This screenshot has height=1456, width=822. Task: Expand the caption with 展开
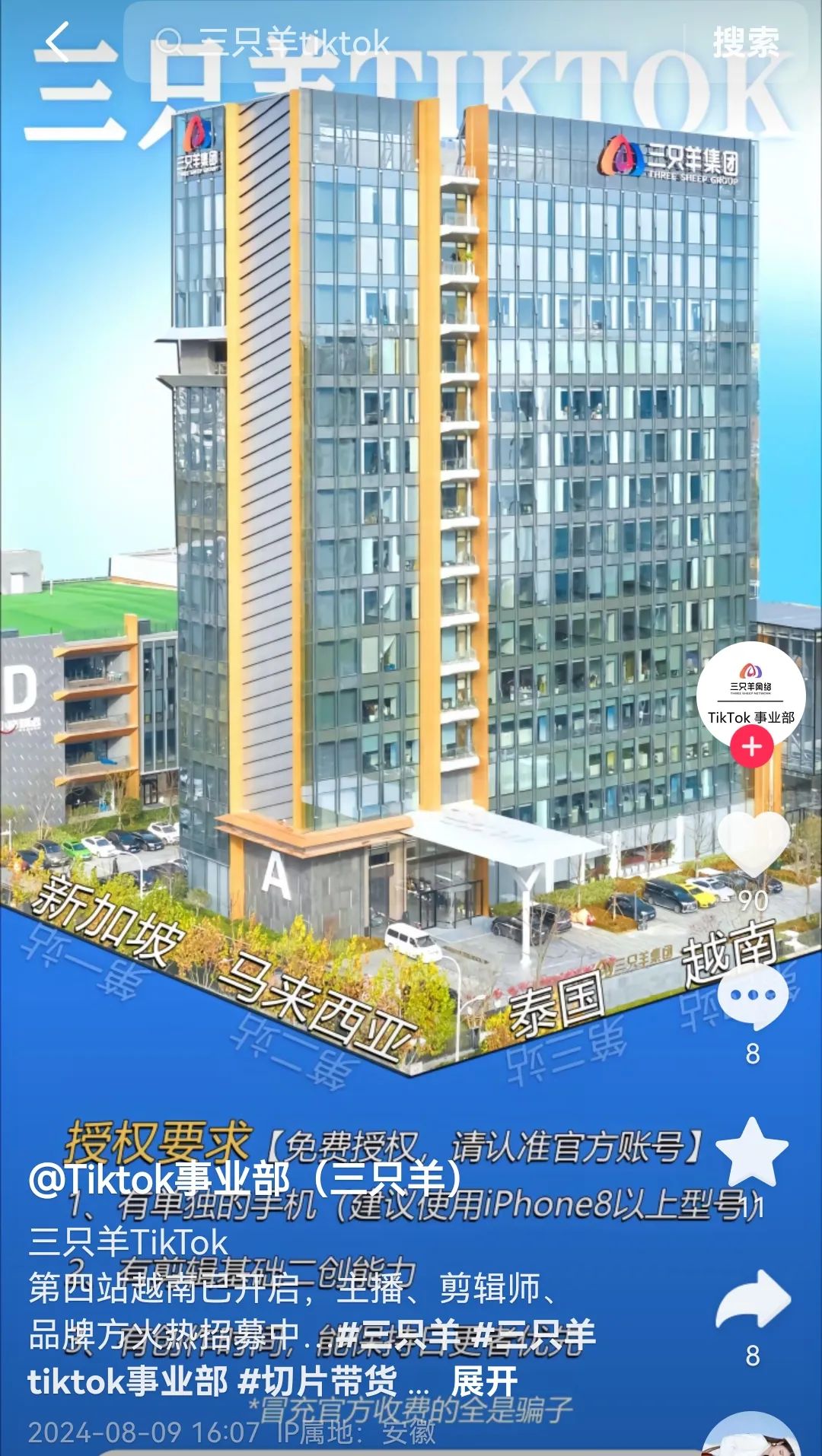[x=484, y=1381]
